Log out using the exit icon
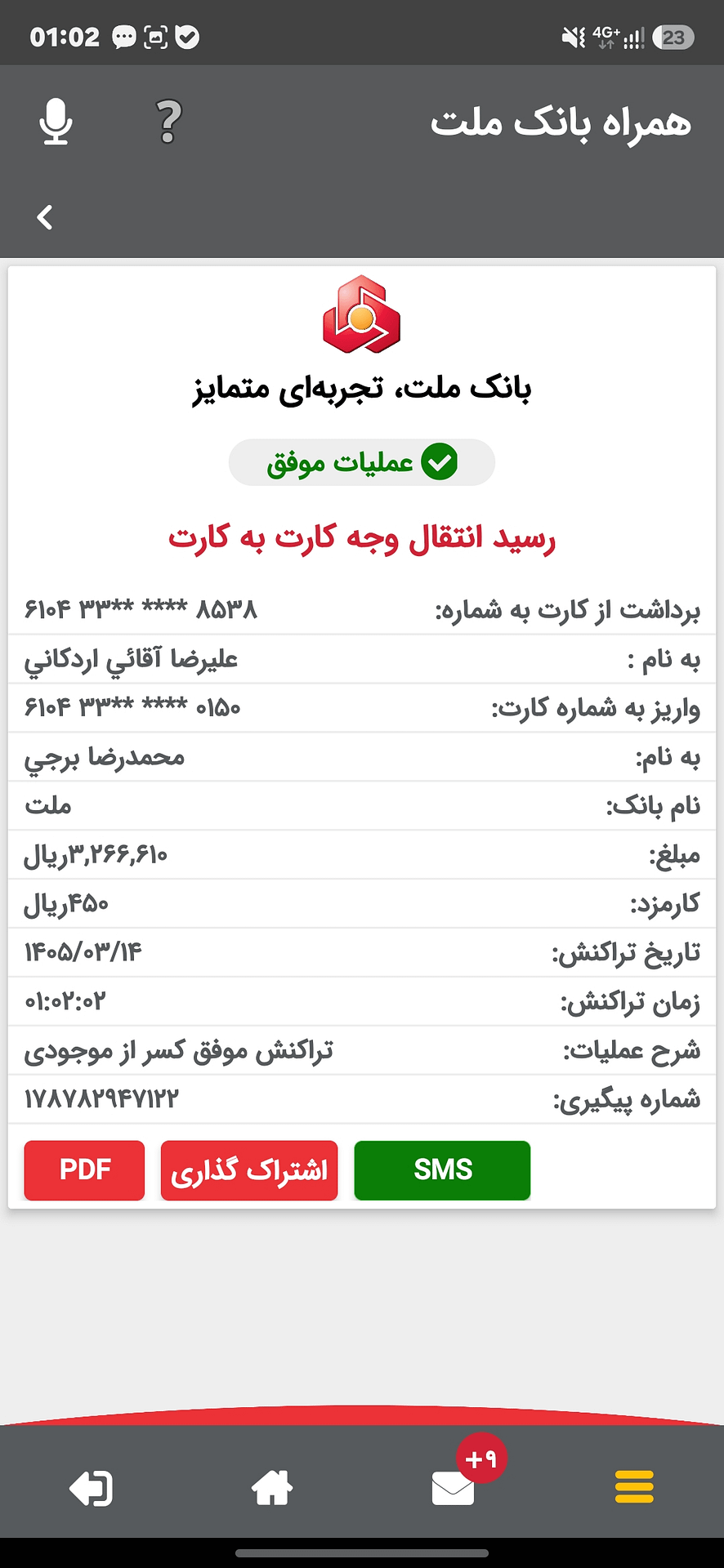The image size is (724, 1568). pyautogui.click(x=91, y=1488)
